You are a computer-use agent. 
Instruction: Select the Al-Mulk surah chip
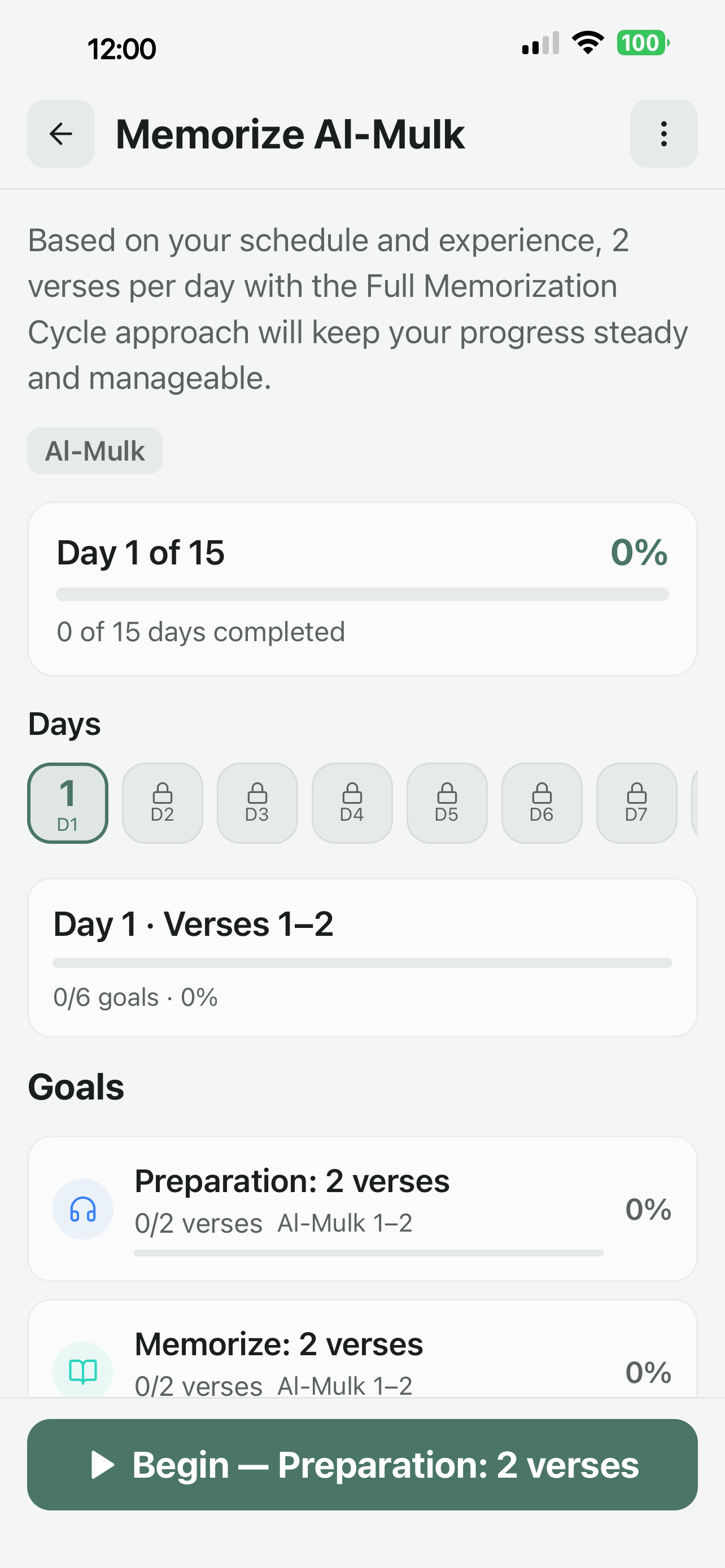pyautogui.click(x=95, y=450)
